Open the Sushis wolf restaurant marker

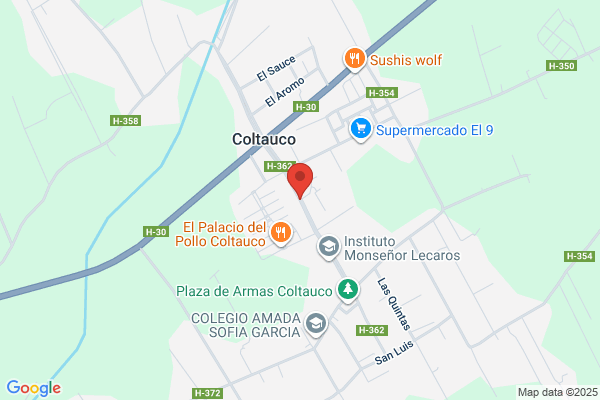pyautogui.click(x=354, y=59)
